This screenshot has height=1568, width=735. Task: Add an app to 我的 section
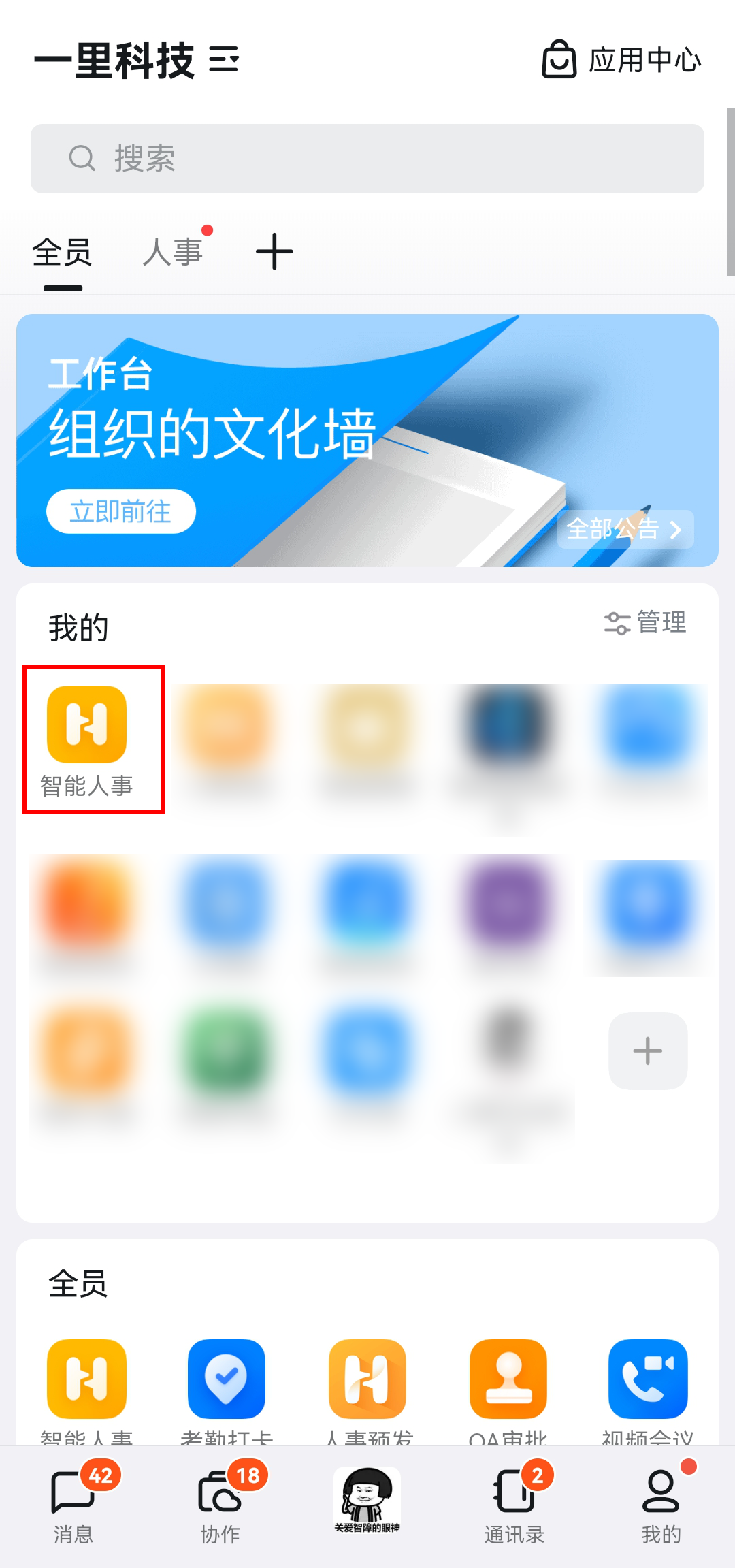coord(647,1051)
